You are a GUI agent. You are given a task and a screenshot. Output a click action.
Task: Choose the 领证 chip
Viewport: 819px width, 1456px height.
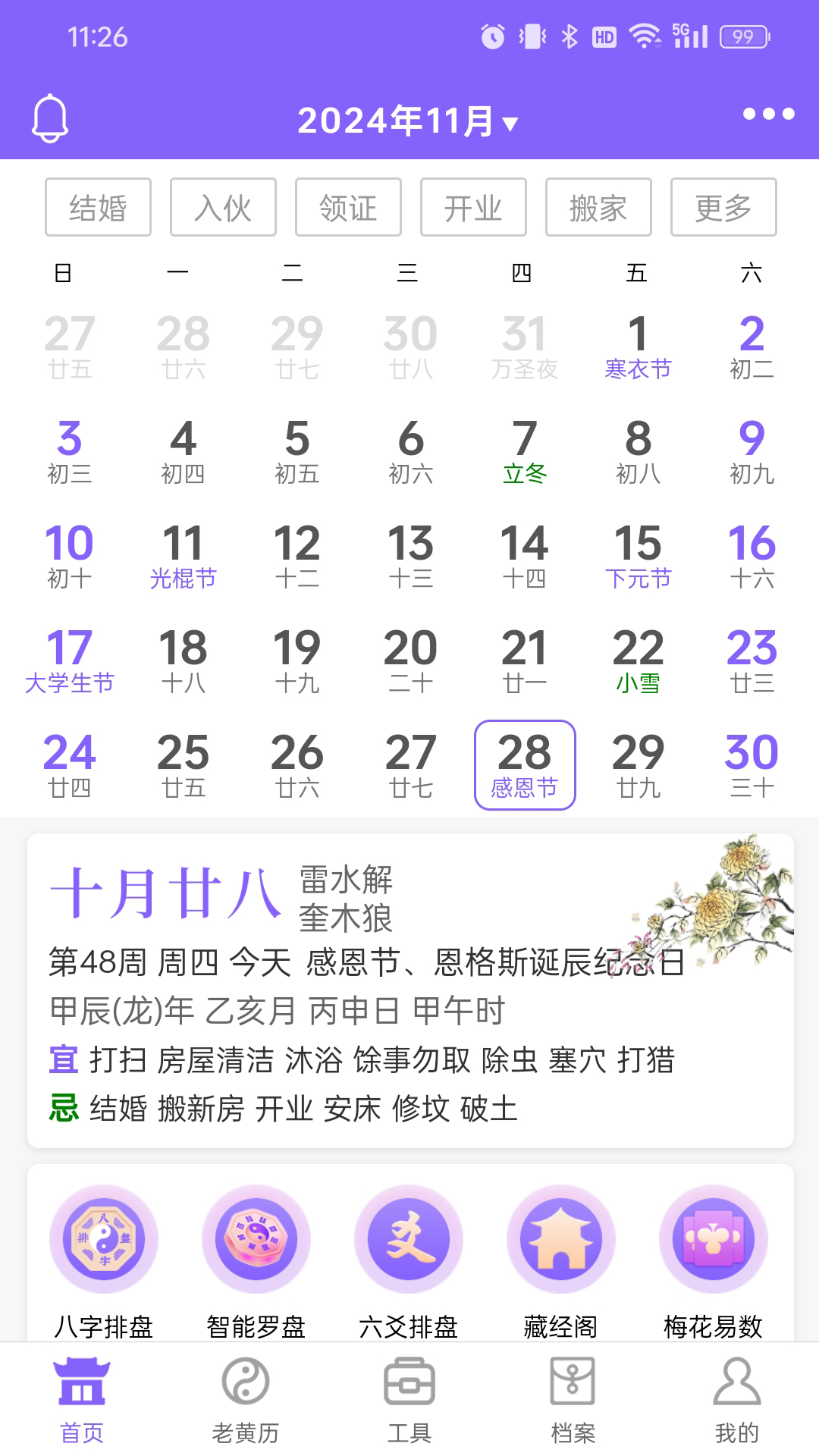348,207
